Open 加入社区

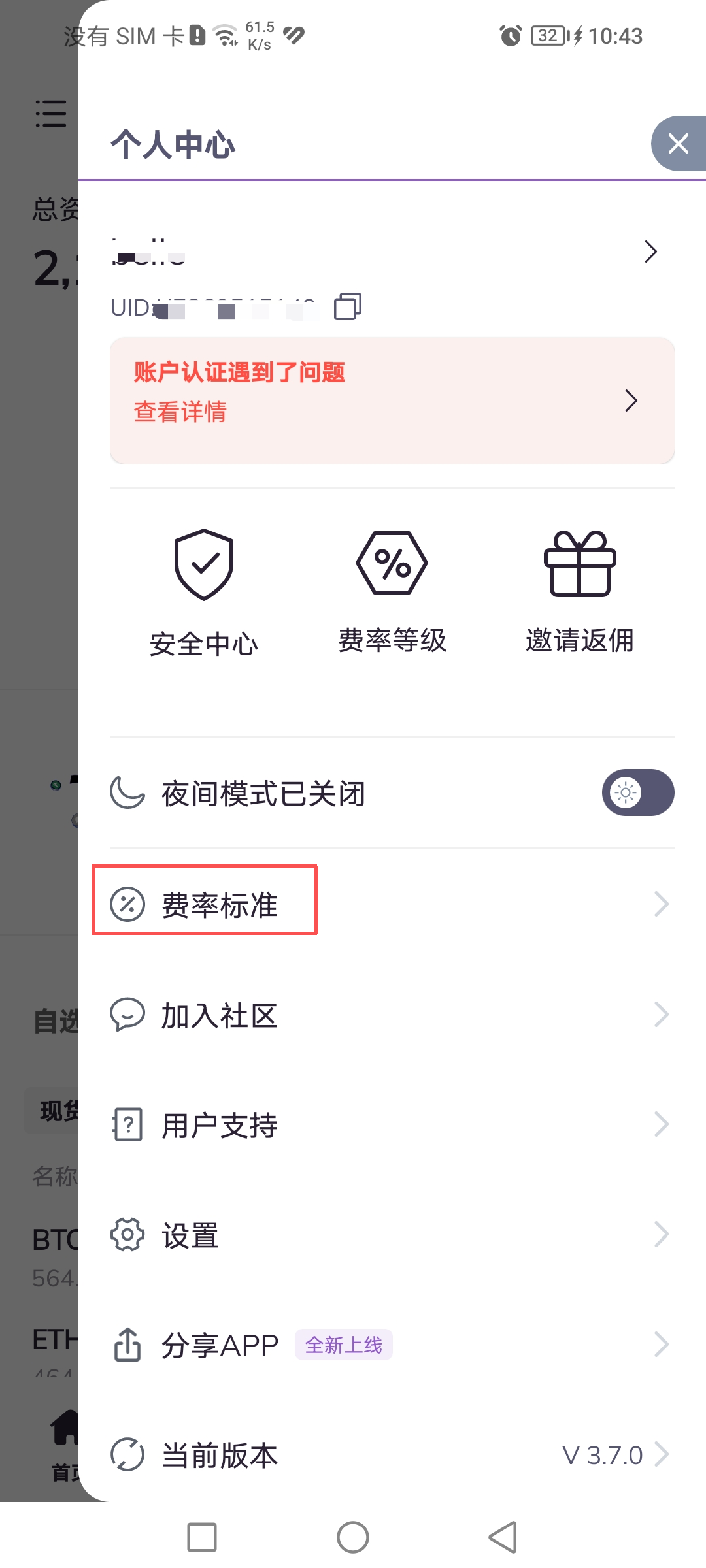pos(392,1015)
